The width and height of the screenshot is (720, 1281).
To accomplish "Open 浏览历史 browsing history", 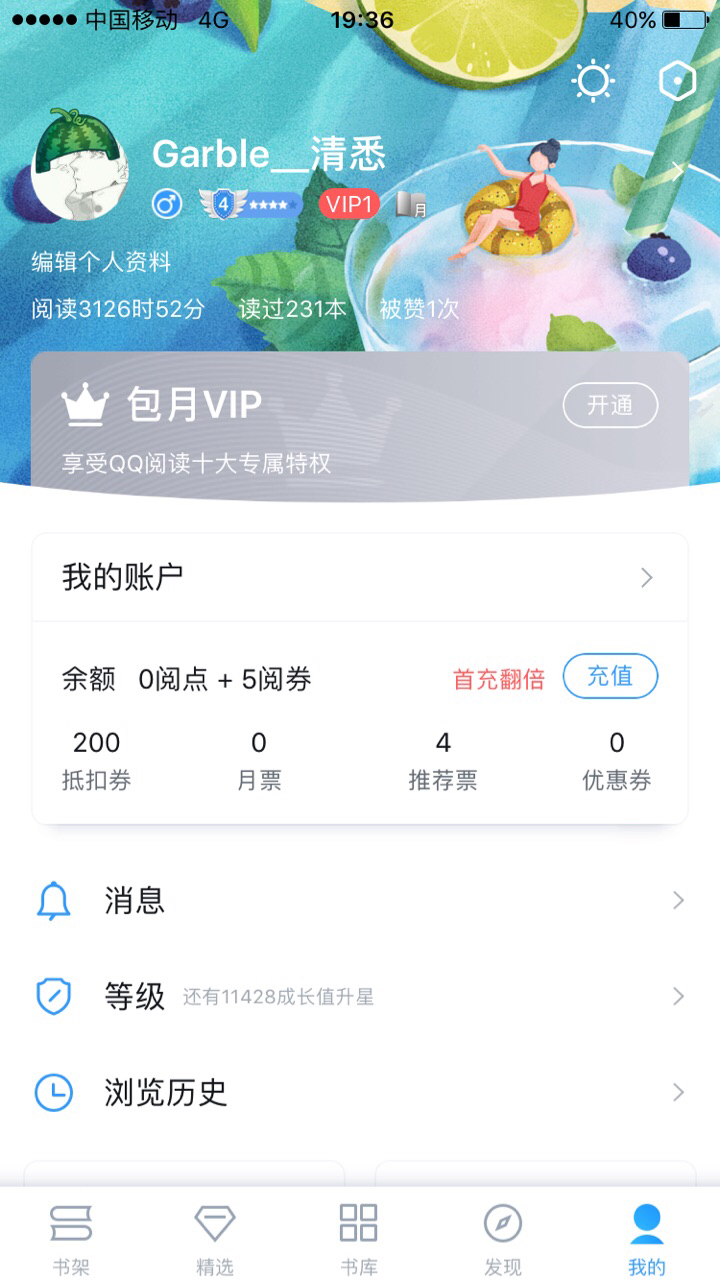I will point(360,1092).
